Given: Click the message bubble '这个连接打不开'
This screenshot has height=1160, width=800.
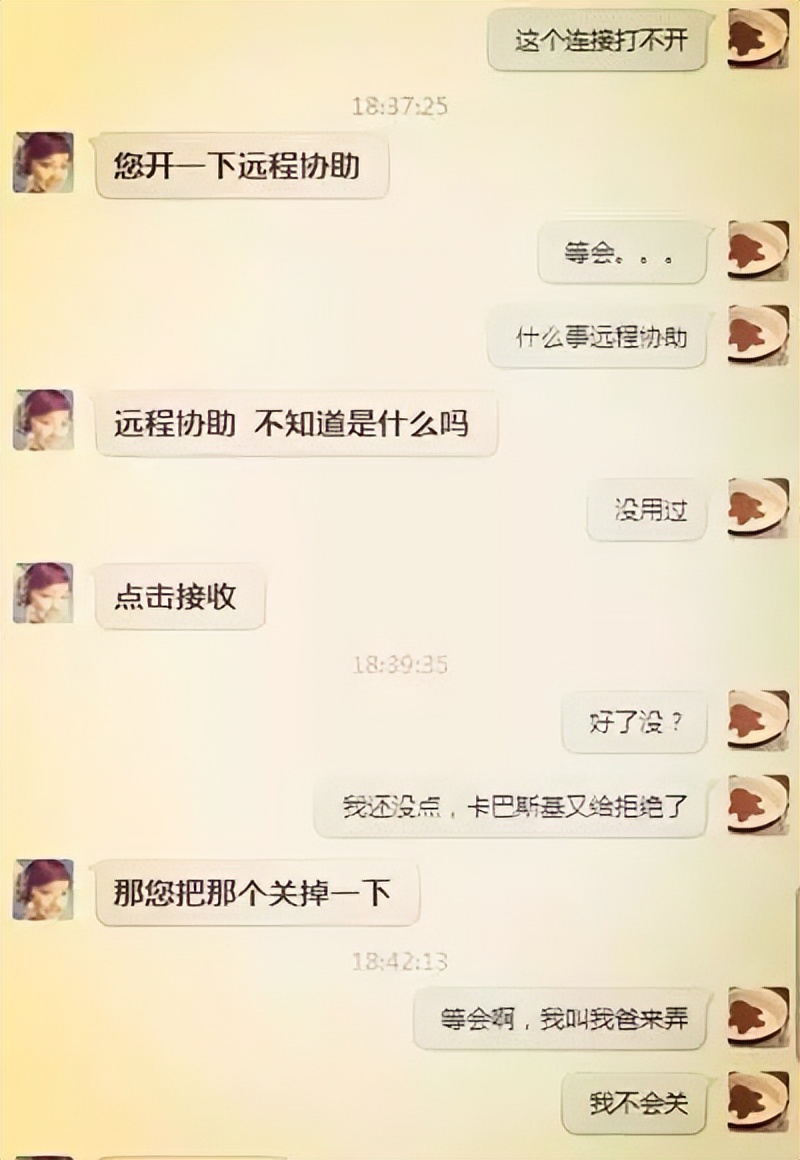Looking at the screenshot, I should point(597,40).
